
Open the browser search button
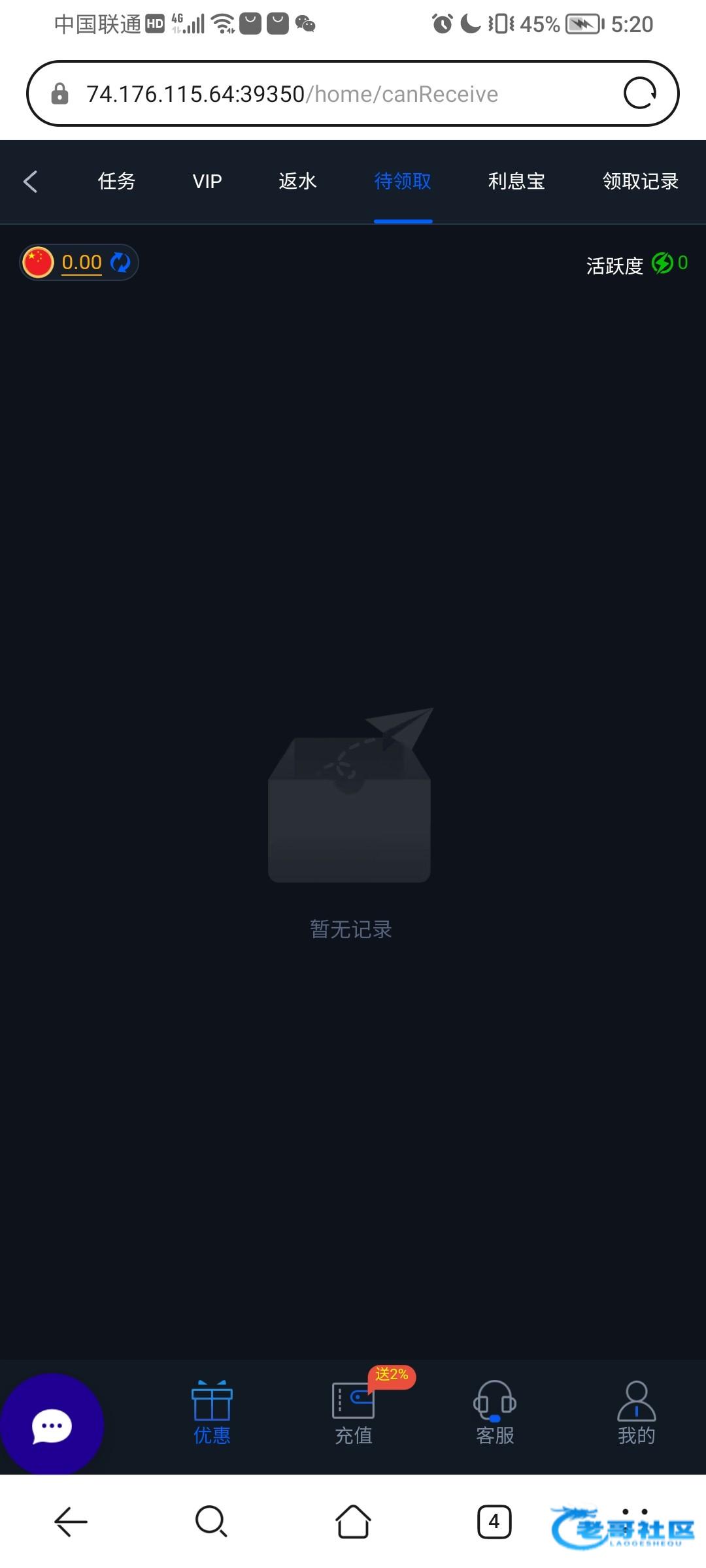(x=211, y=1522)
